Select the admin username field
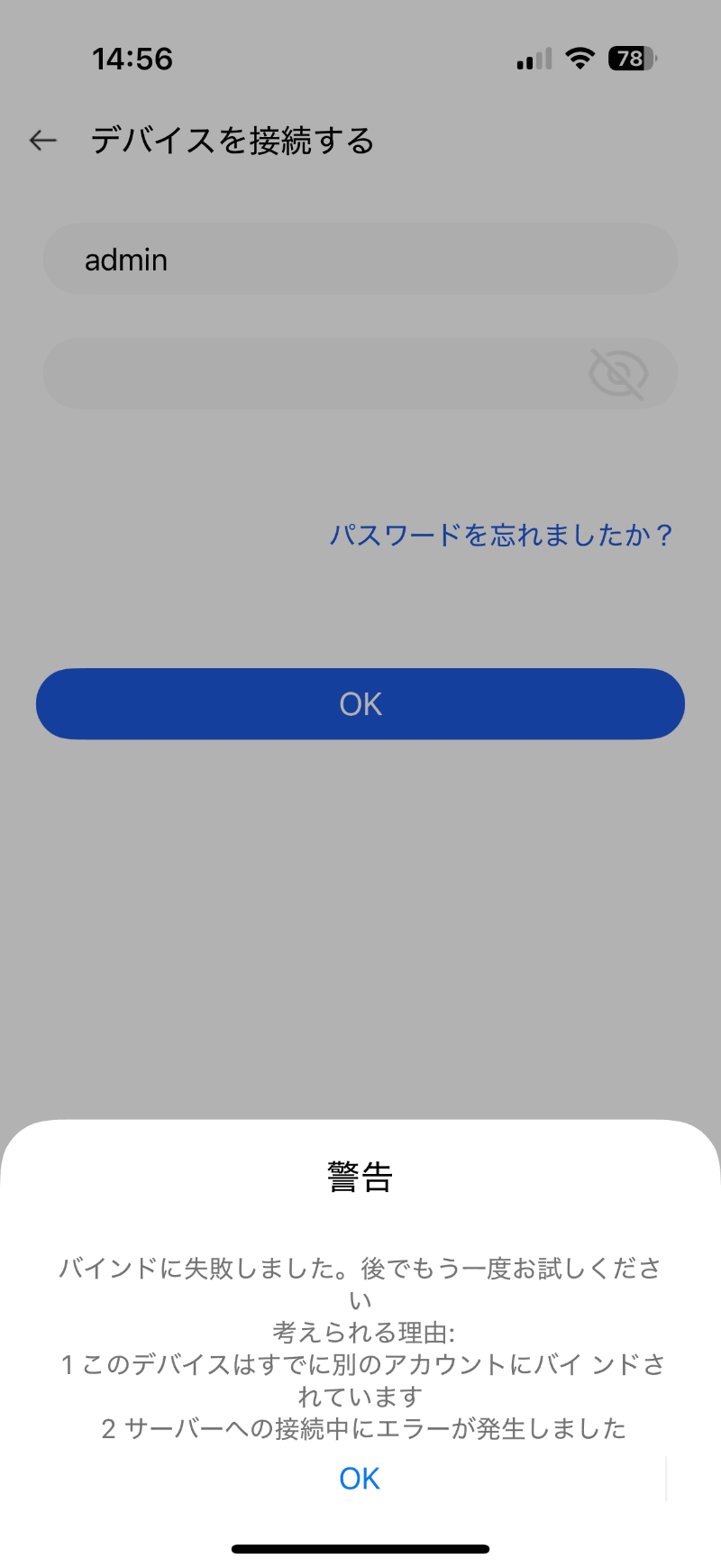 pos(360,259)
